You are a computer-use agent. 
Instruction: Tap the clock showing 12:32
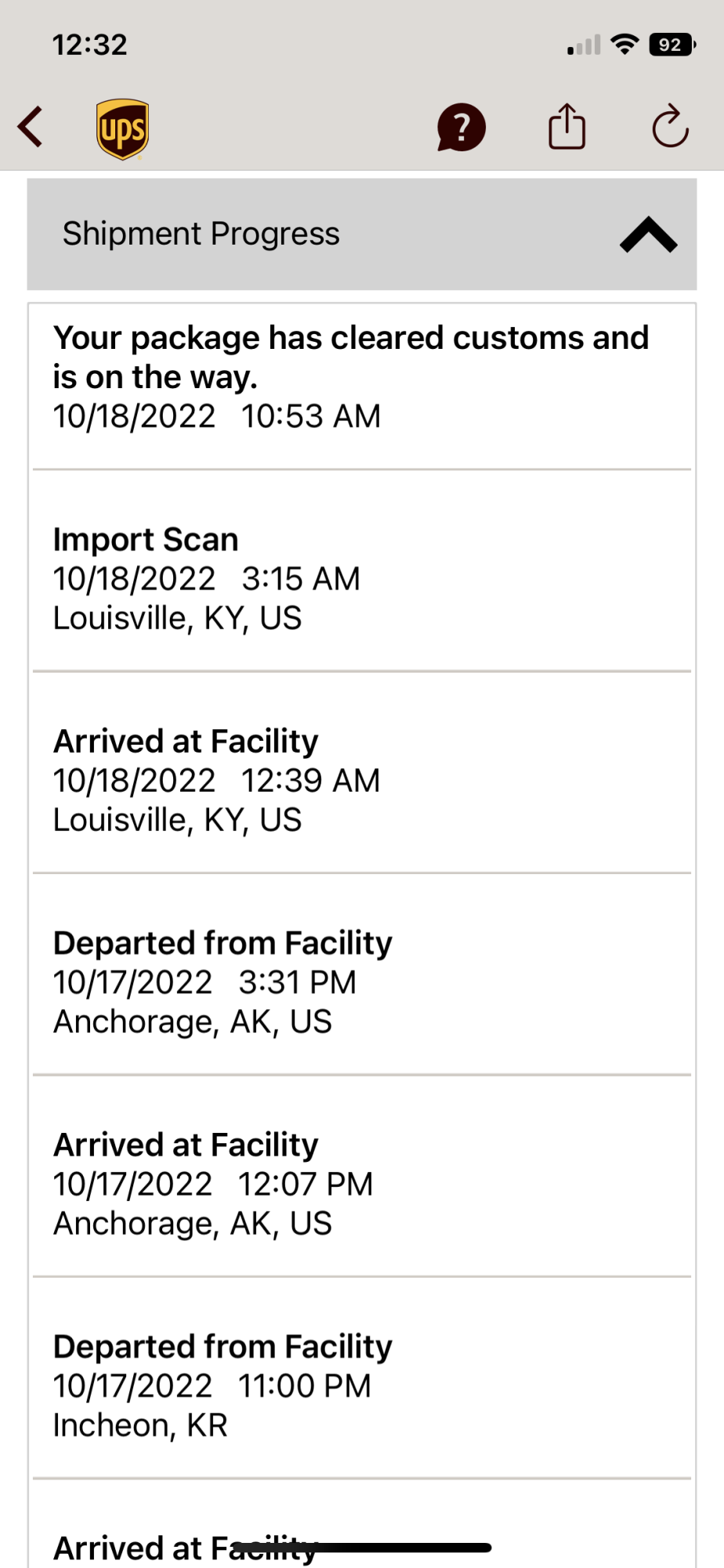pyautogui.click(x=89, y=45)
